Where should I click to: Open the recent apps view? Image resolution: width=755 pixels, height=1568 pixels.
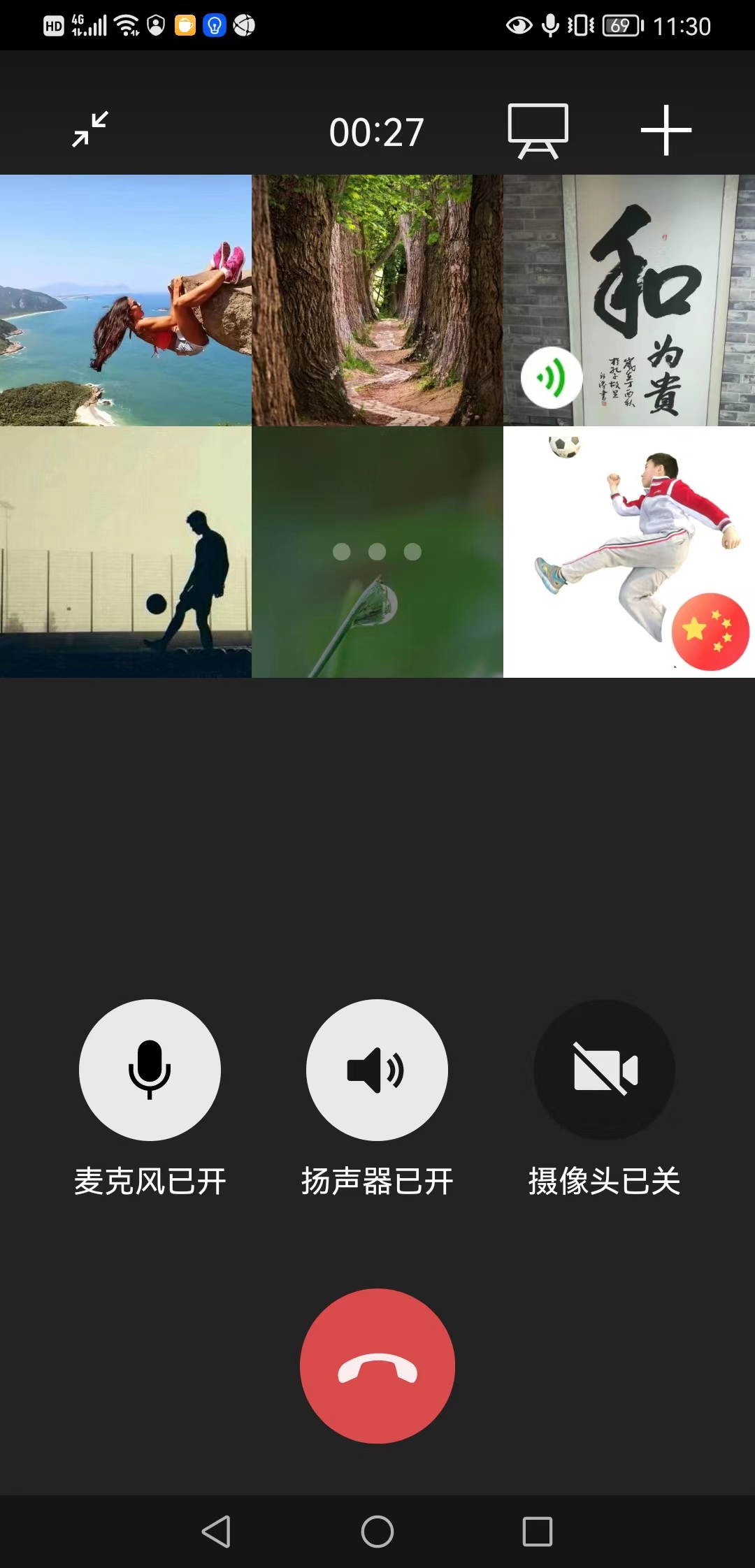click(538, 1532)
